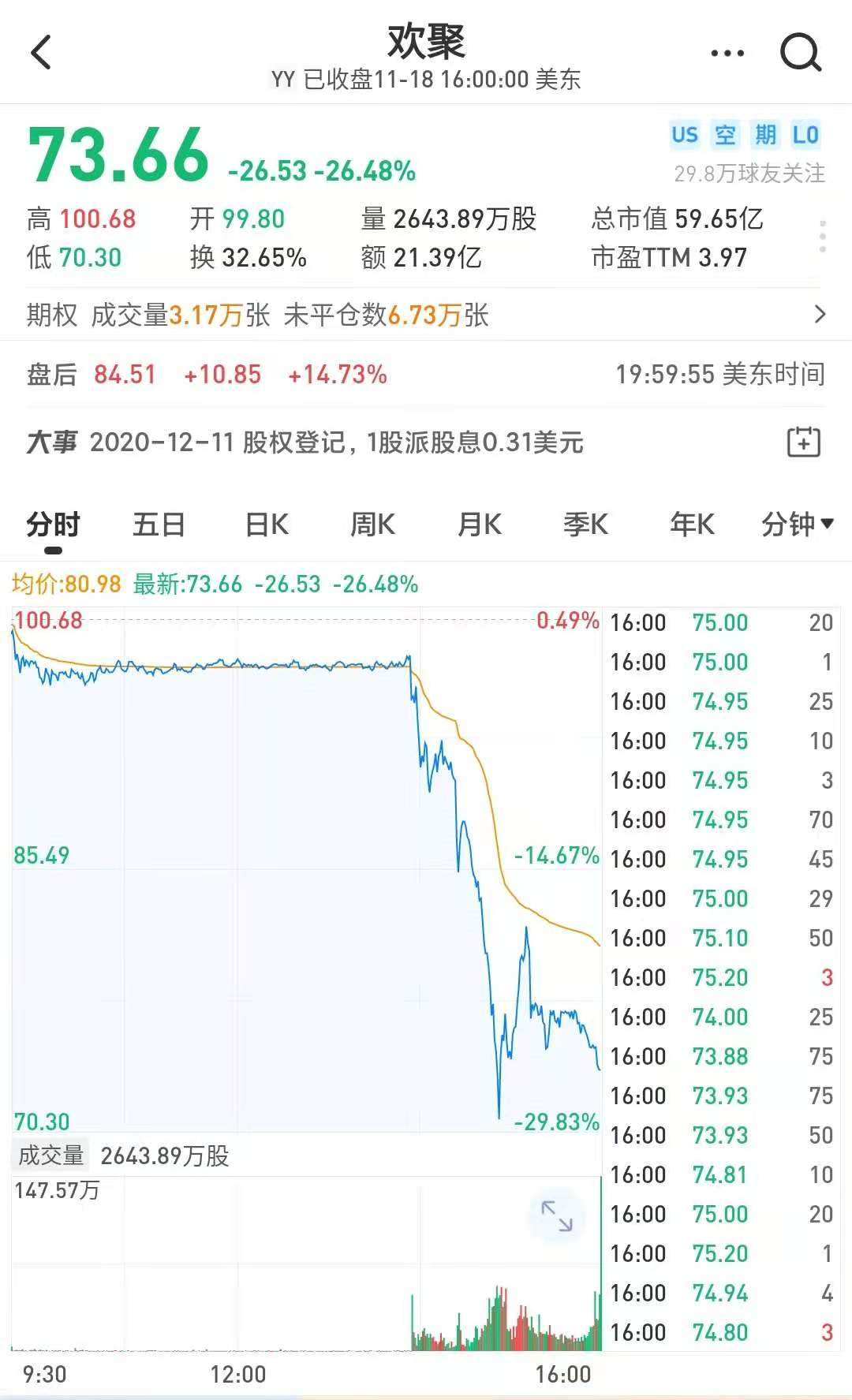
Task: Add the 大事 event to calendar
Action: click(x=804, y=442)
